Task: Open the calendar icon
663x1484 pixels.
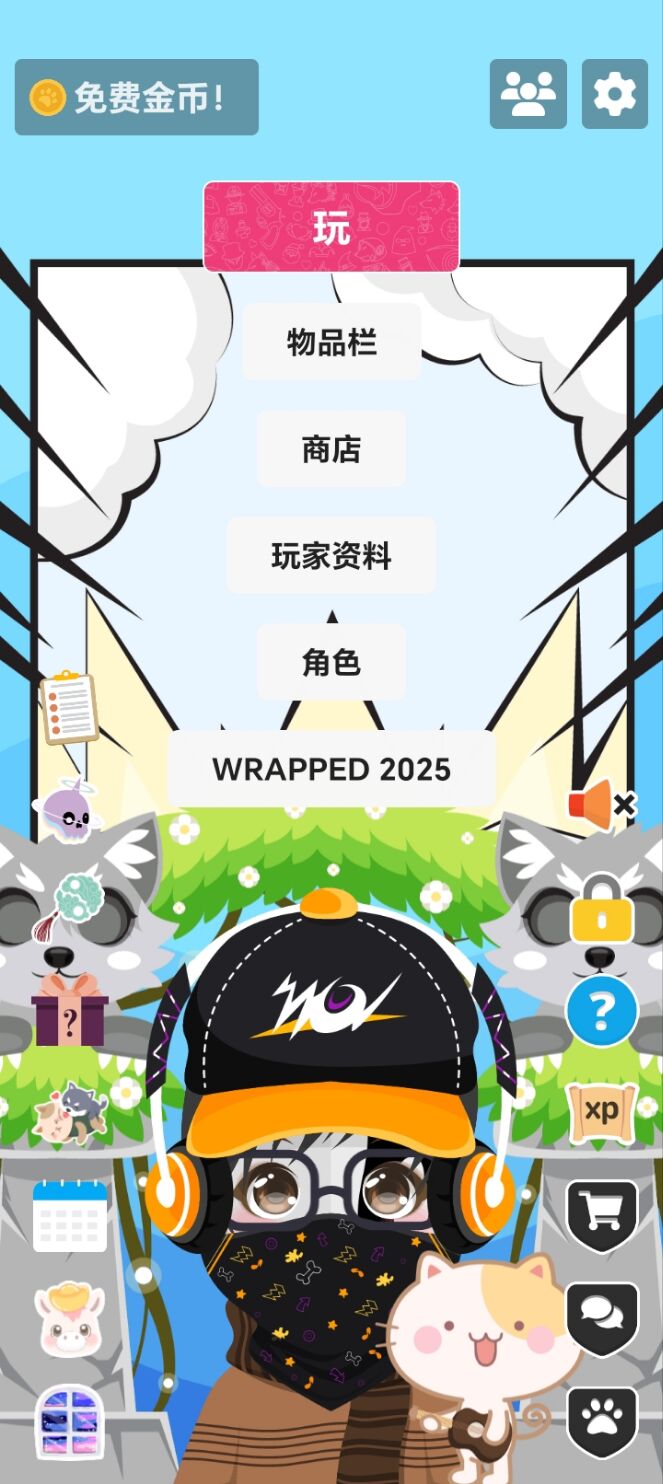Action: pos(69,1215)
